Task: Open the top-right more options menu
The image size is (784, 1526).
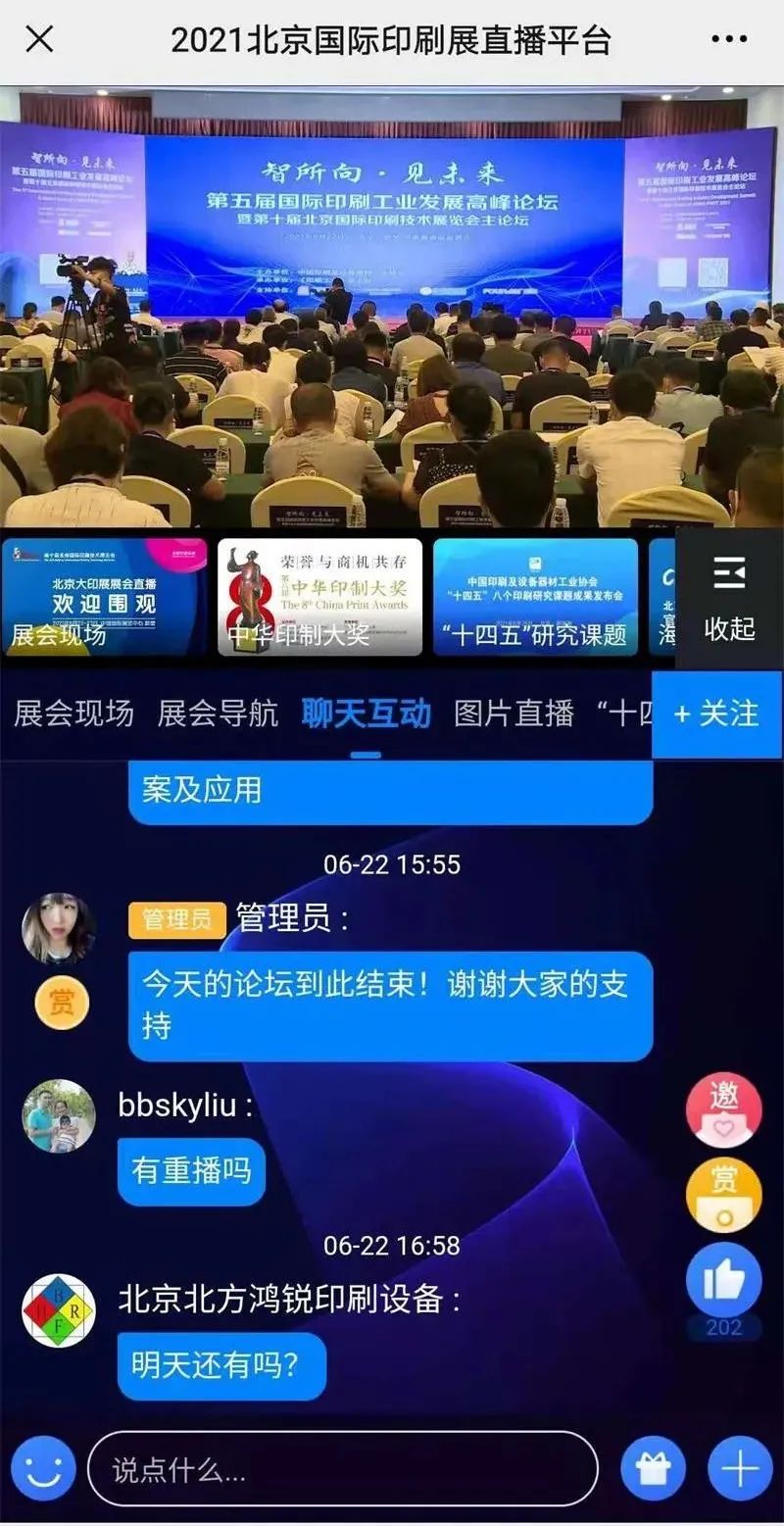Action: click(728, 40)
